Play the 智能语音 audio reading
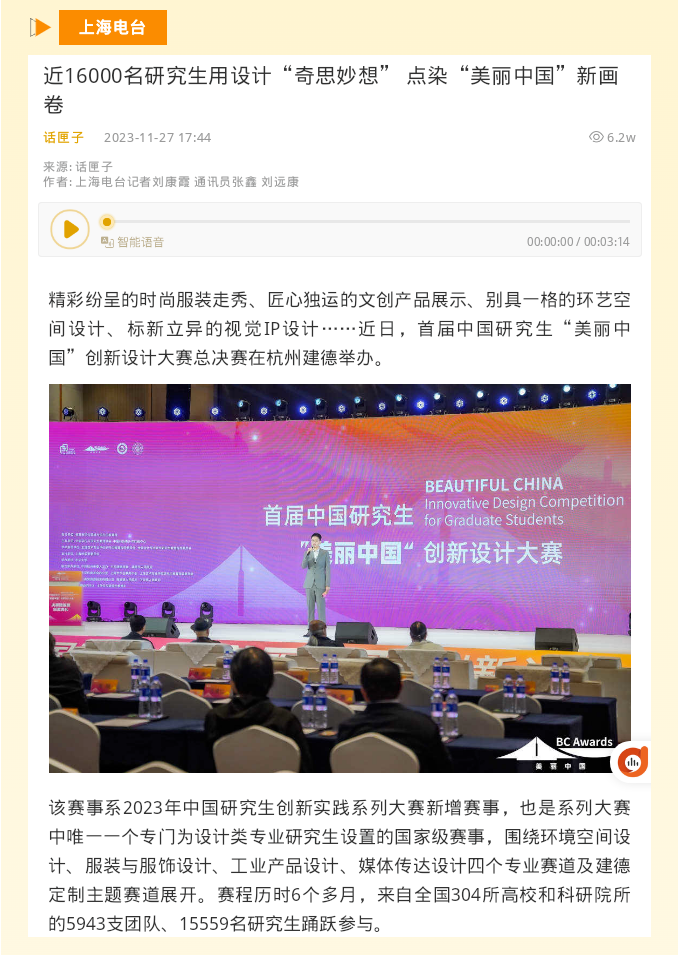The image size is (679, 955). click(x=70, y=229)
